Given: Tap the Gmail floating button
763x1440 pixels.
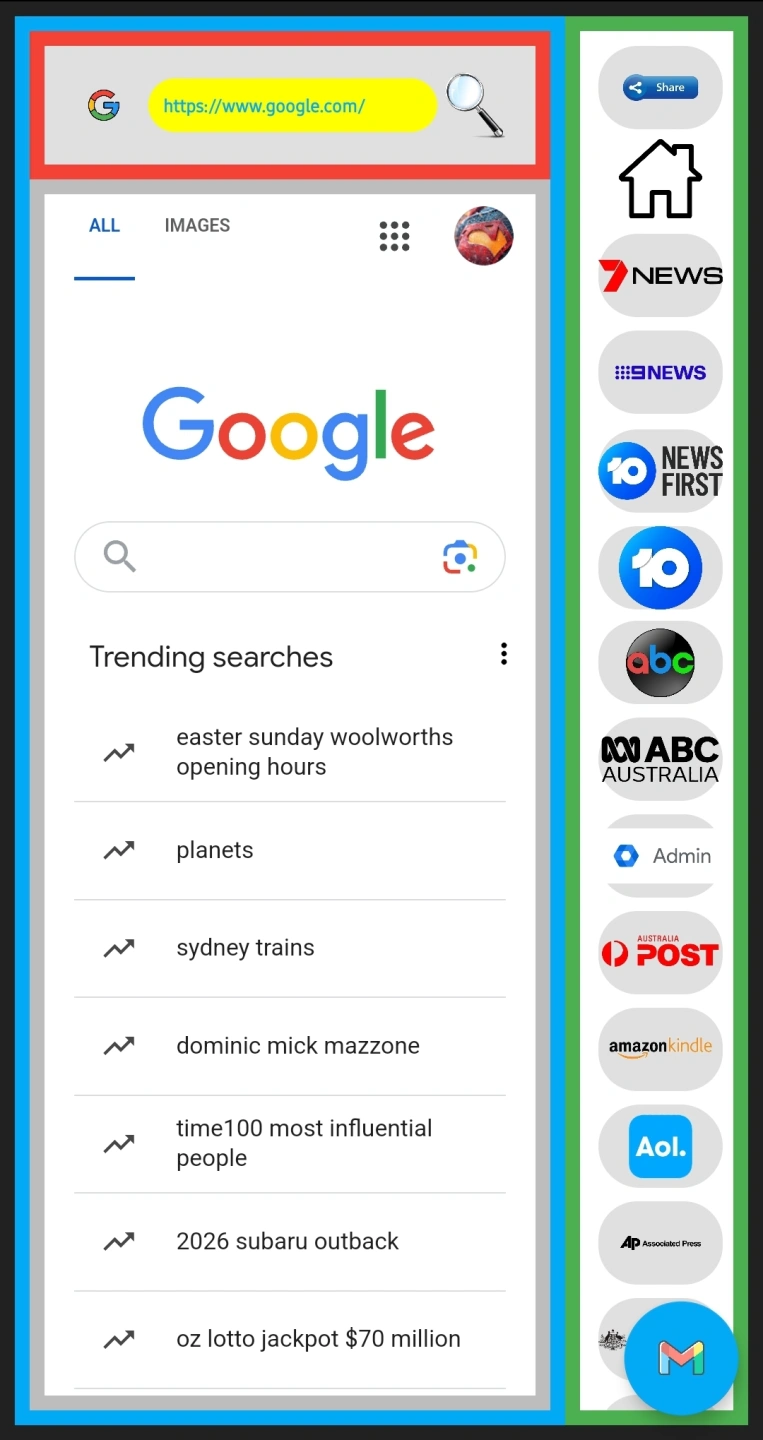Looking at the screenshot, I should point(681,1358).
